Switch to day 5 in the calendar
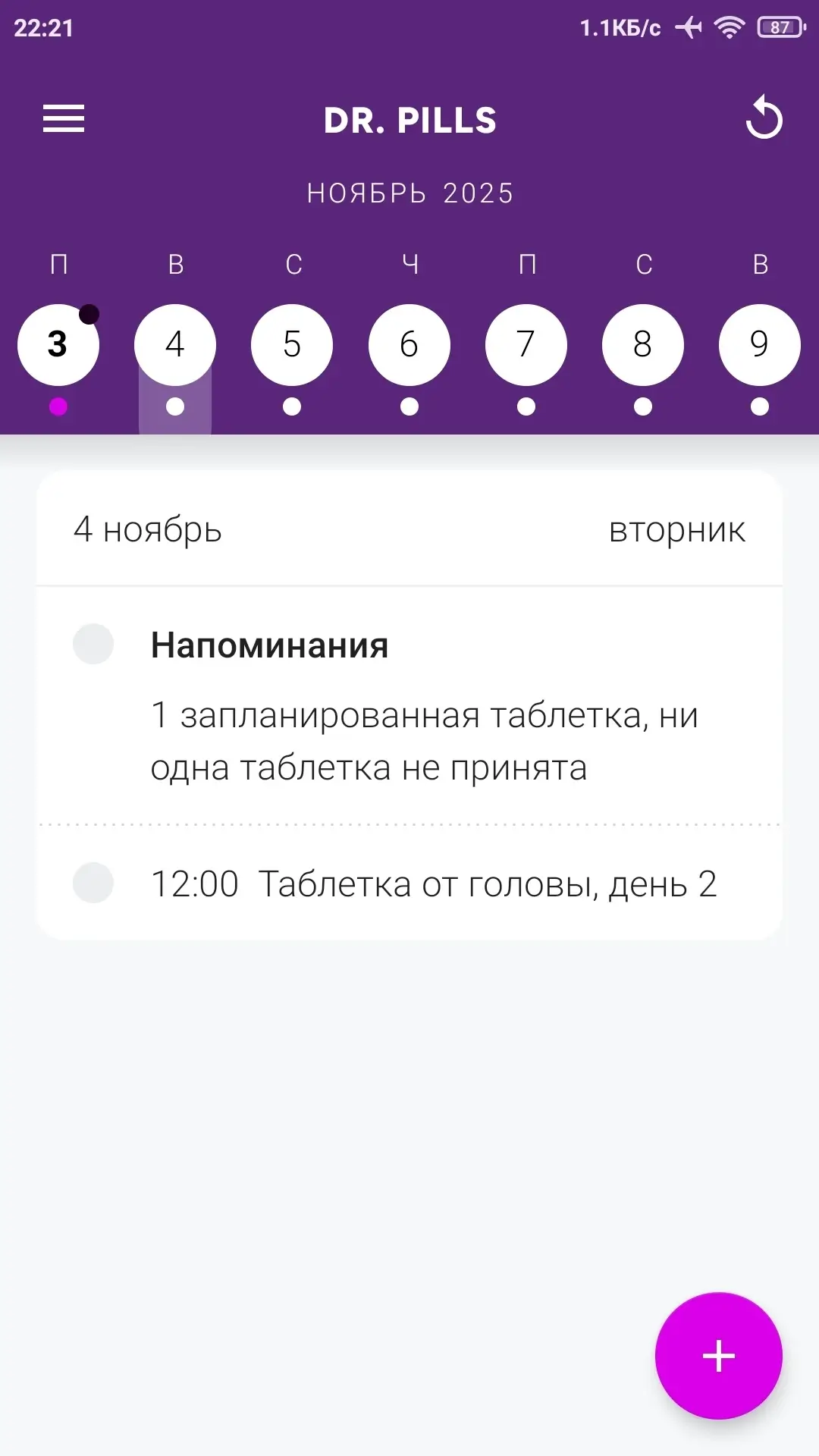 [x=292, y=345]
